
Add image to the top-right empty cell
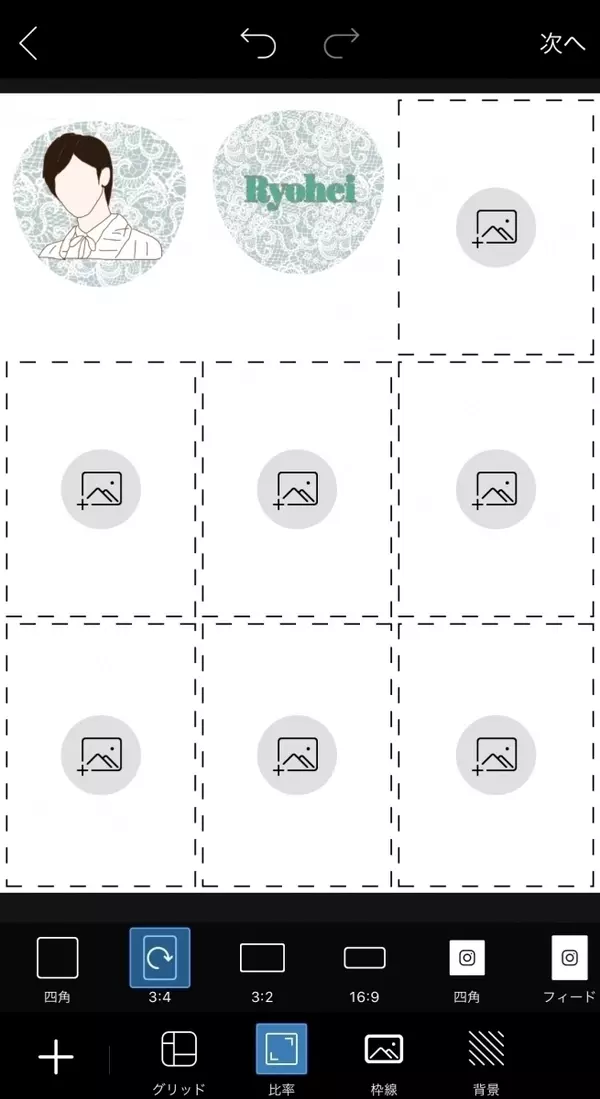click(x=495, y=227)
